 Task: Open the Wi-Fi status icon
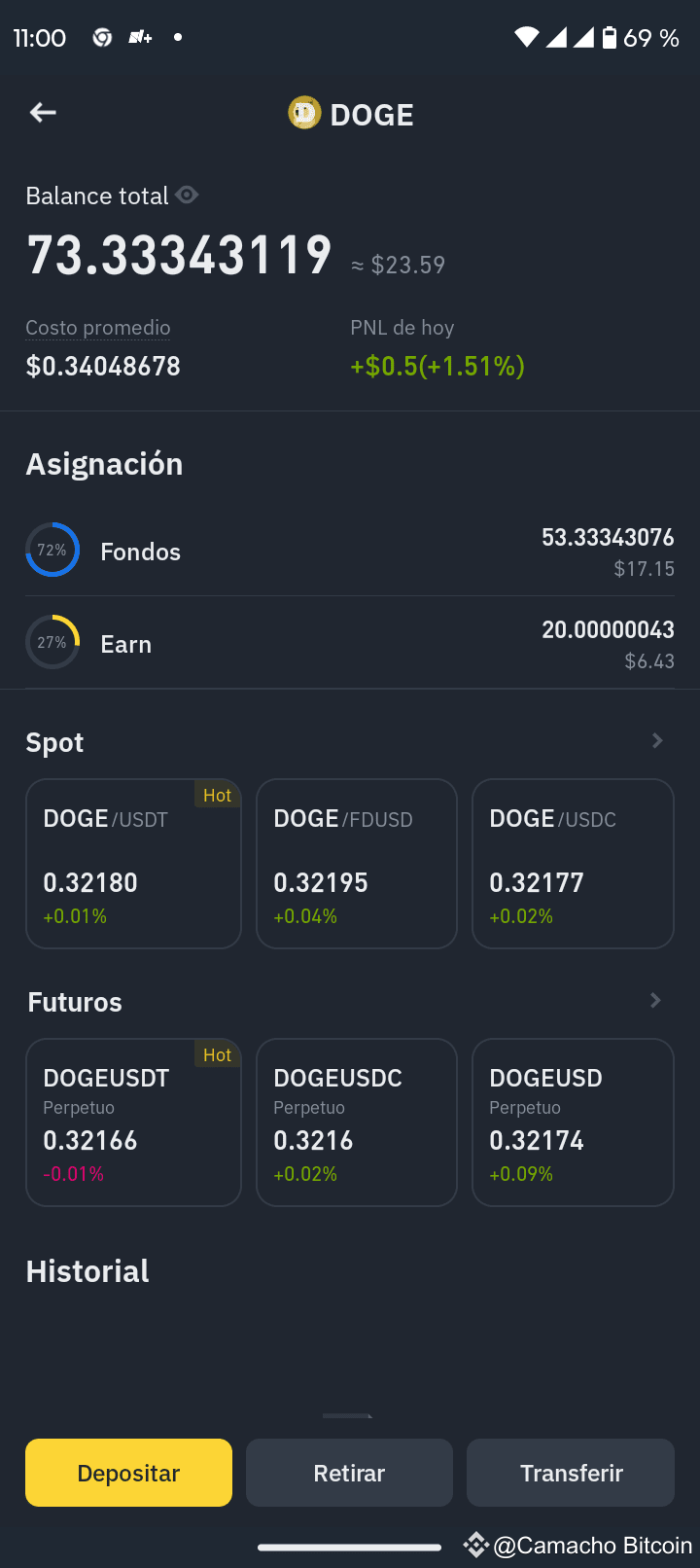click(524, 37)
